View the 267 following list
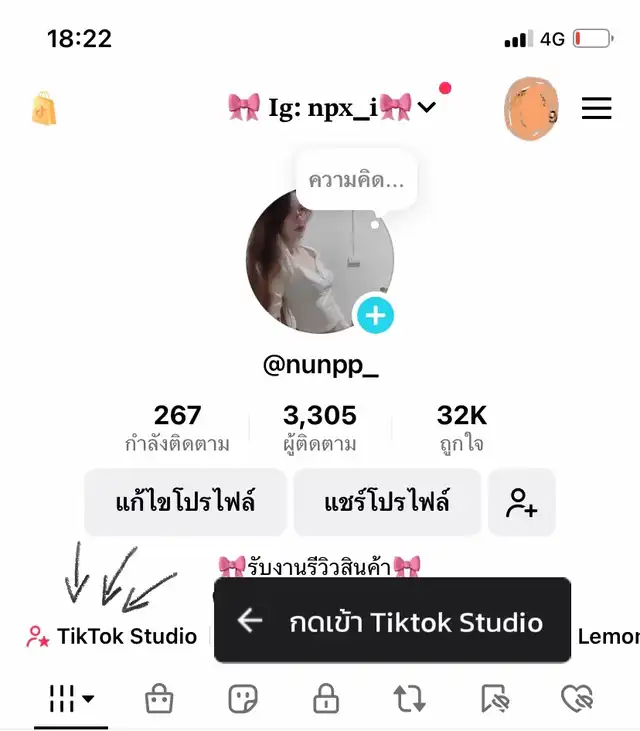The image size is (640, 731). point(178,427)
